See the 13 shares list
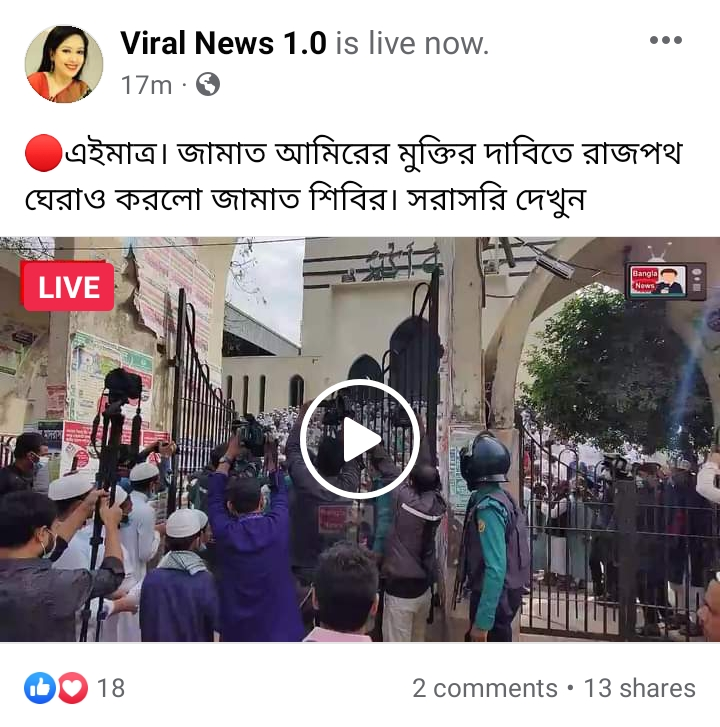Viewport: 720px width, 727px height. pyautogui.click(x=639, y=688)
